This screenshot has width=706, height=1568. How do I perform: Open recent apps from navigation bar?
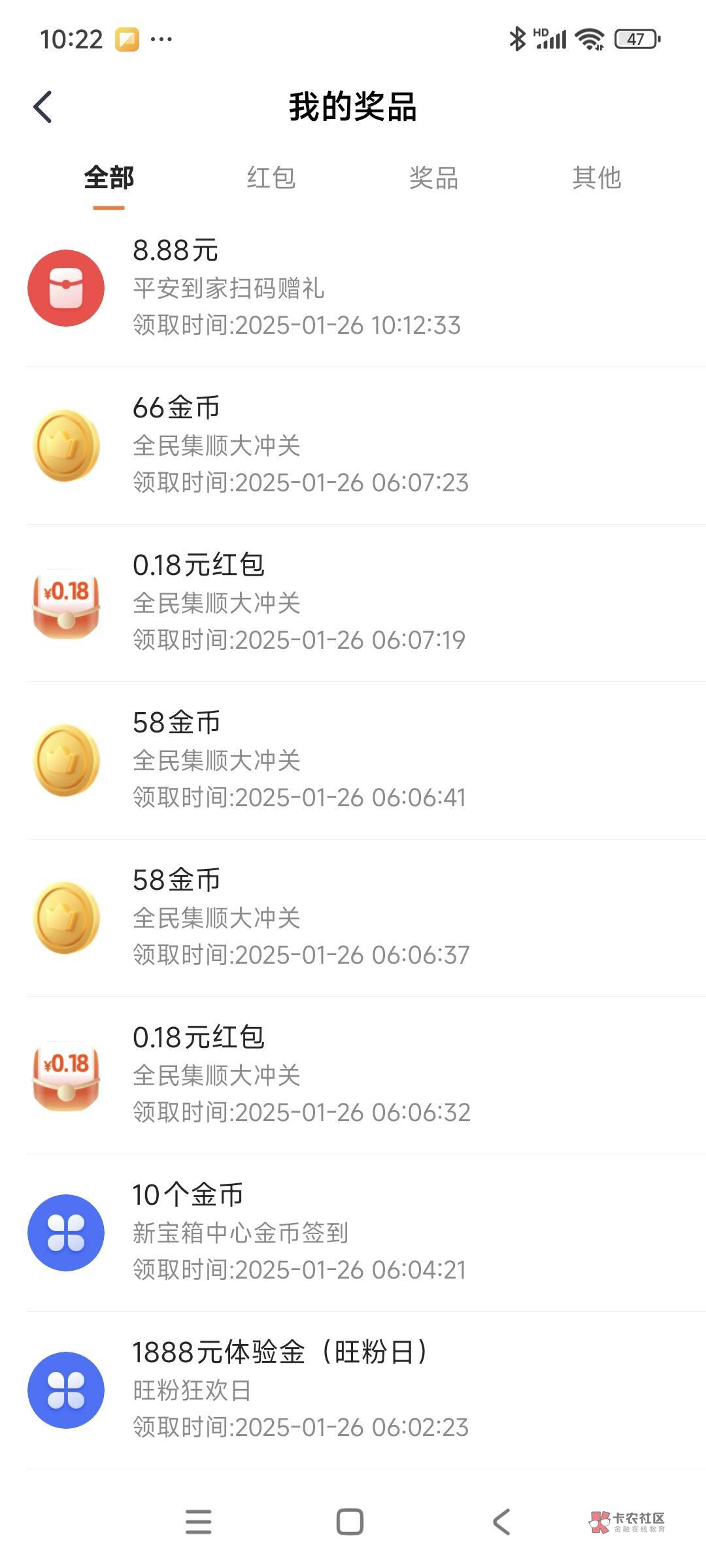pyautogui.click(x=199, y=1522)
